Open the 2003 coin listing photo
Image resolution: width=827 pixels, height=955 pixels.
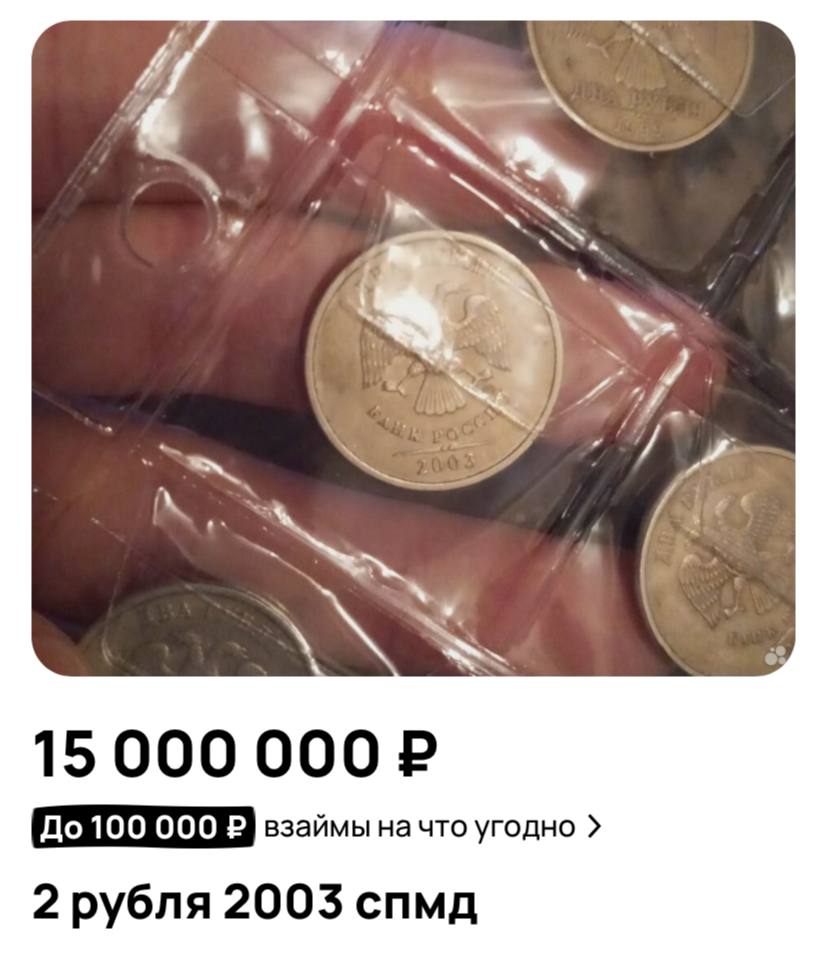(x=413, y=348)
